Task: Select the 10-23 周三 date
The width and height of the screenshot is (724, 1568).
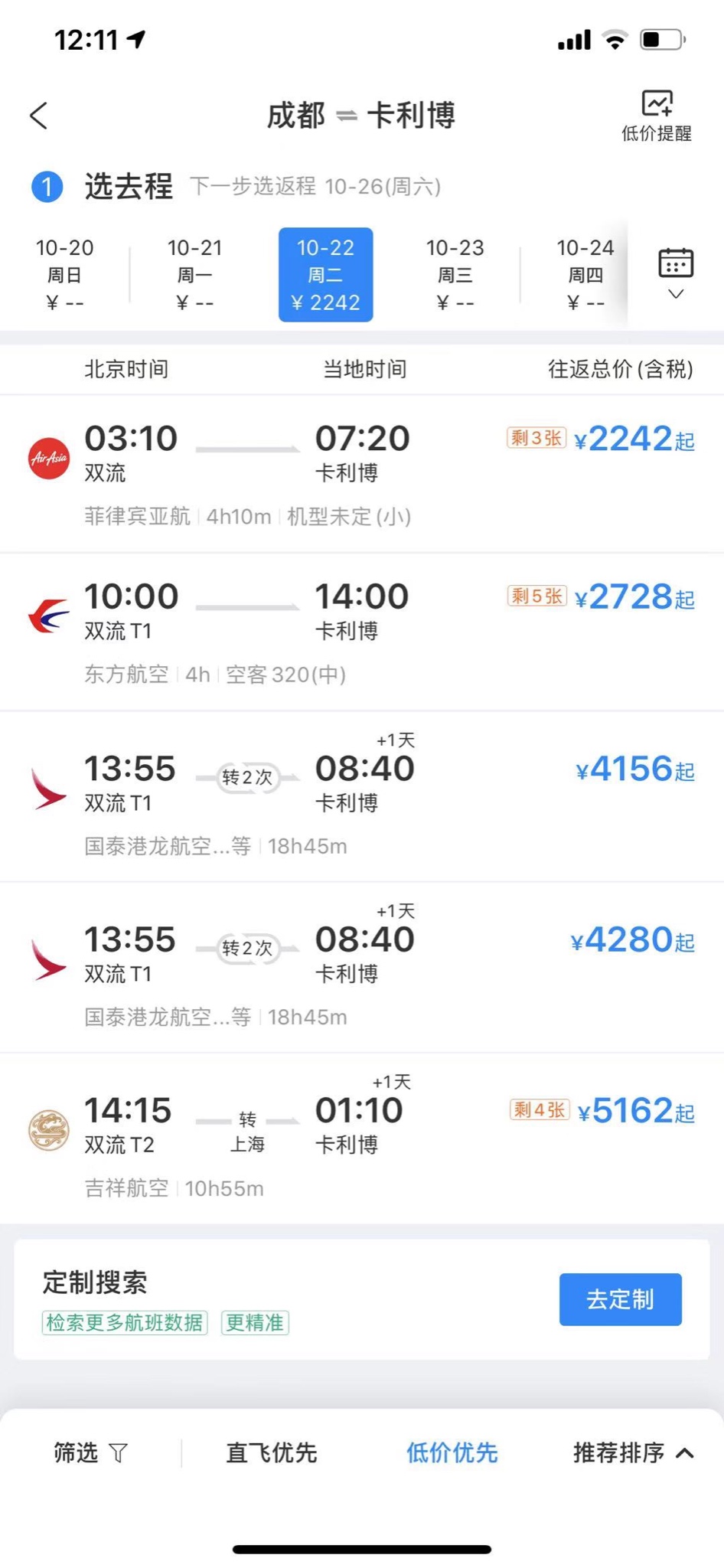Action: click(x=455, y=274)
